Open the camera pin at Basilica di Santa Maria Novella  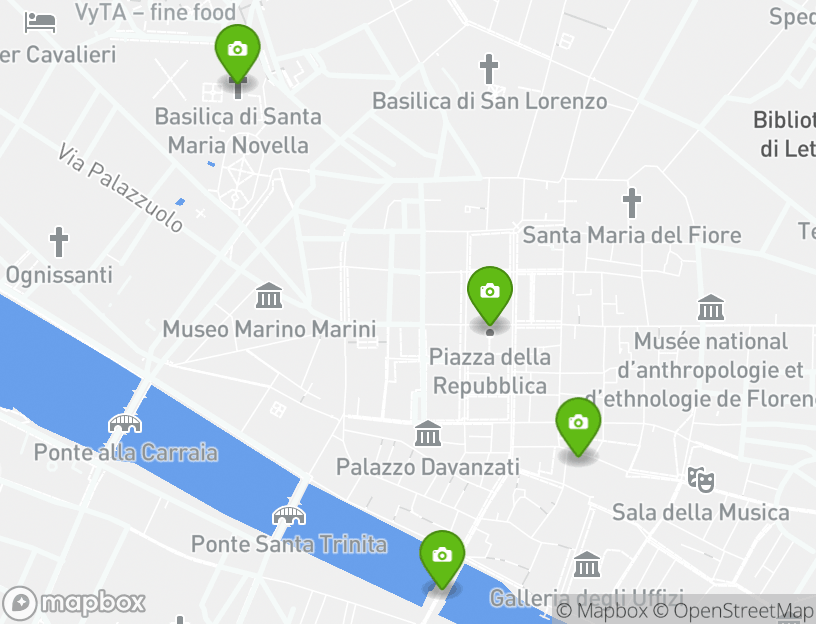[237, 52]
